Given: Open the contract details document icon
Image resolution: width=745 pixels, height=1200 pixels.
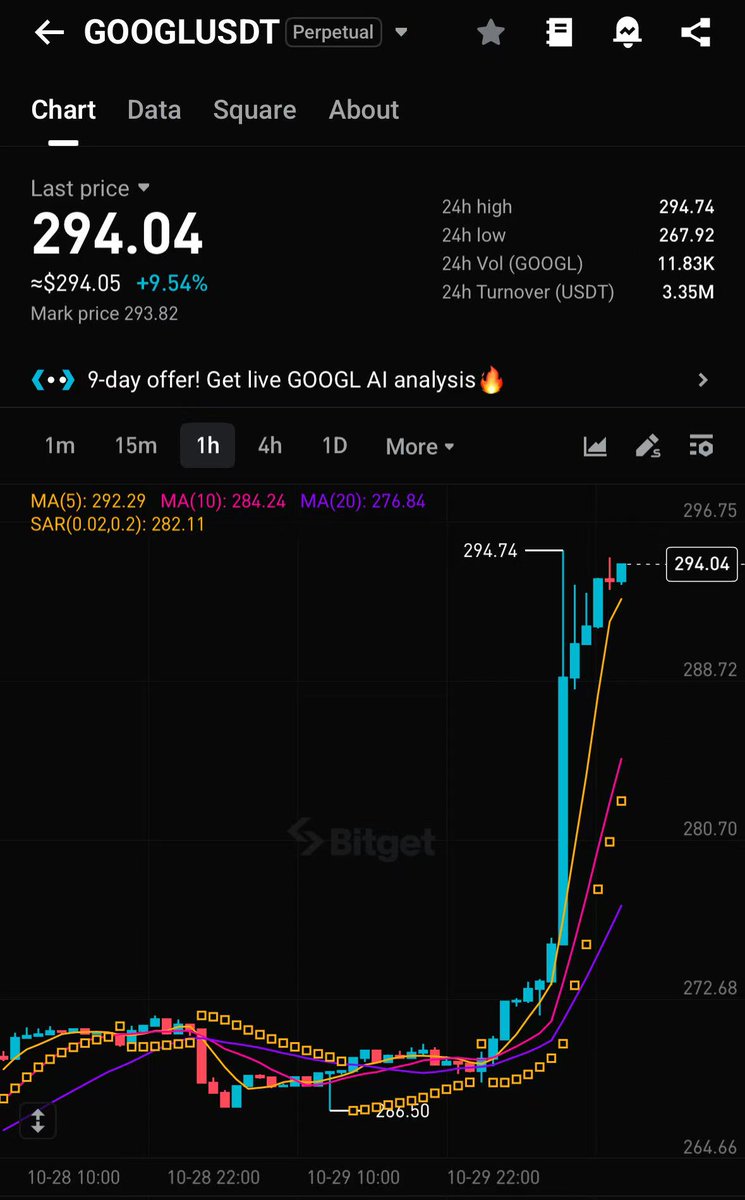Looking at the screenshot, I should tap(559, 33).
